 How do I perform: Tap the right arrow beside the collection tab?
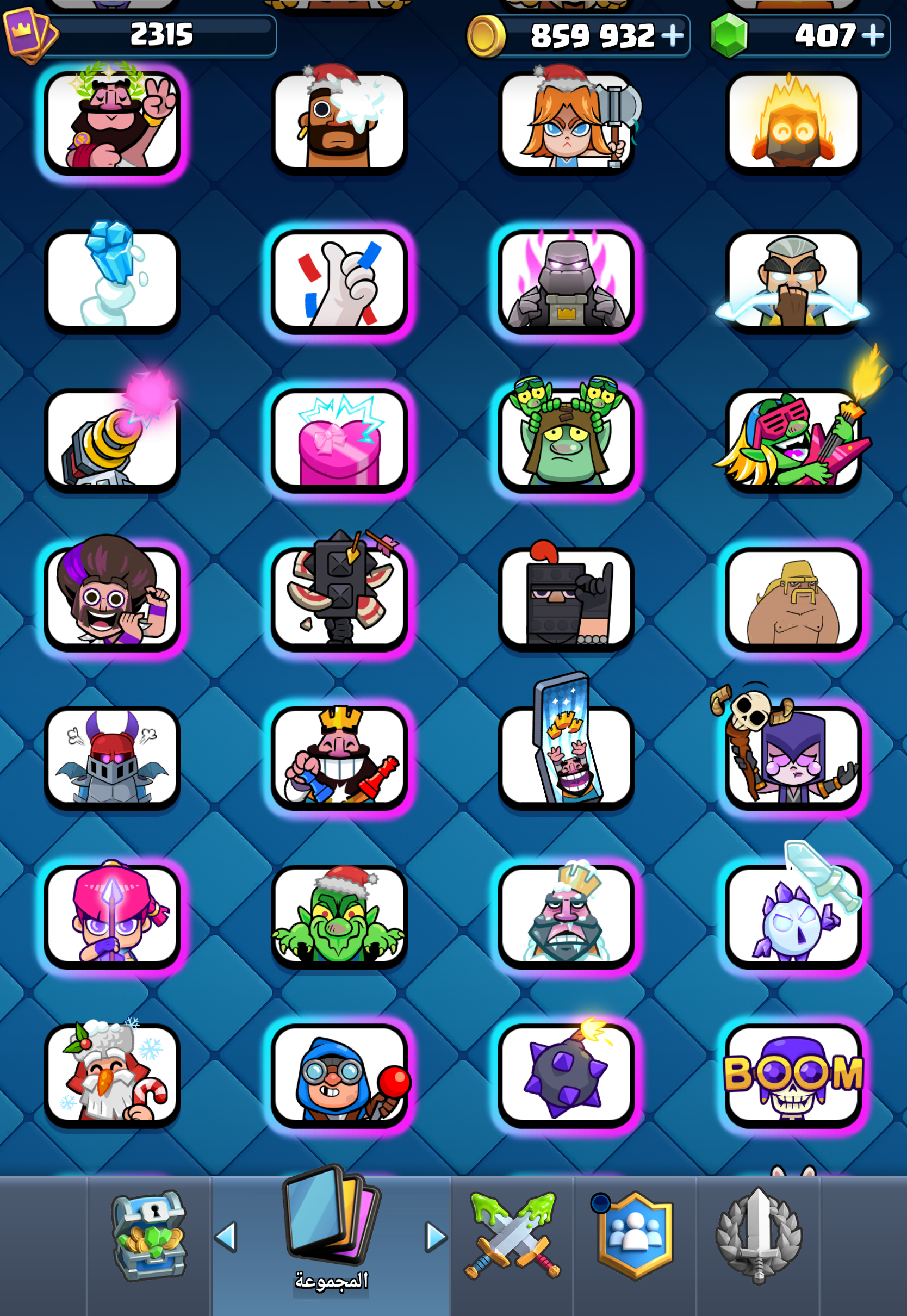click(x=436, y=1237)
